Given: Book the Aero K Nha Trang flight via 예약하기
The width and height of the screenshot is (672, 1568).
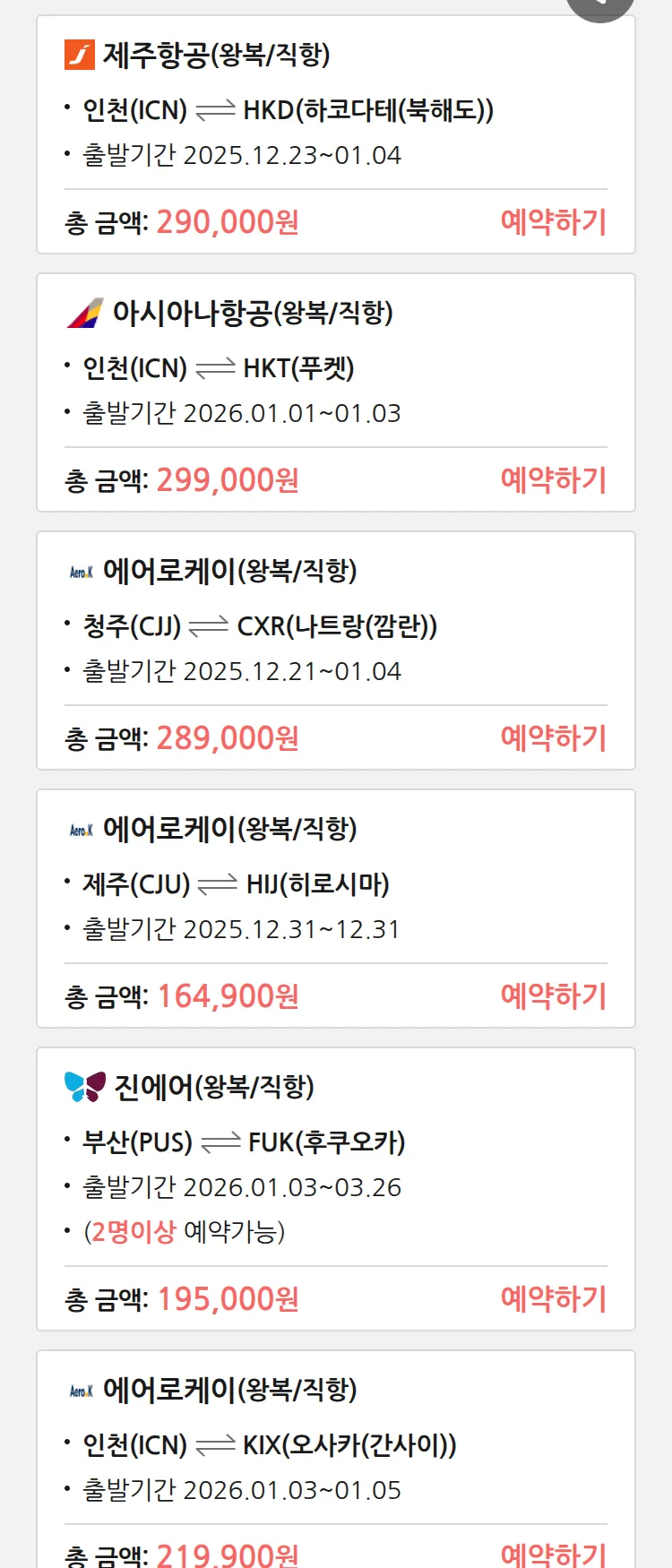Looking at the screenshot, I should [554, 737].
